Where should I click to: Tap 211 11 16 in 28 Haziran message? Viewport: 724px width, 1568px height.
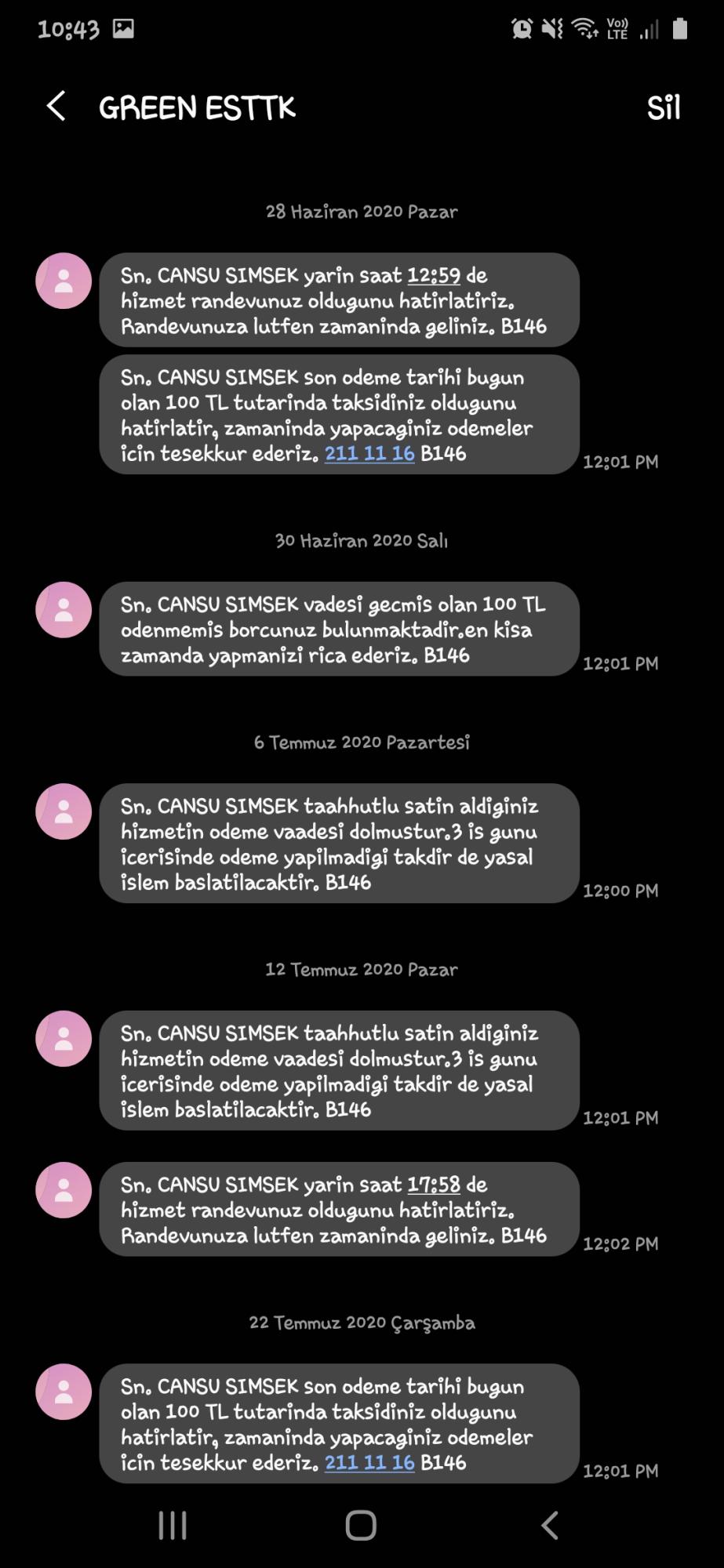[369, 453]
